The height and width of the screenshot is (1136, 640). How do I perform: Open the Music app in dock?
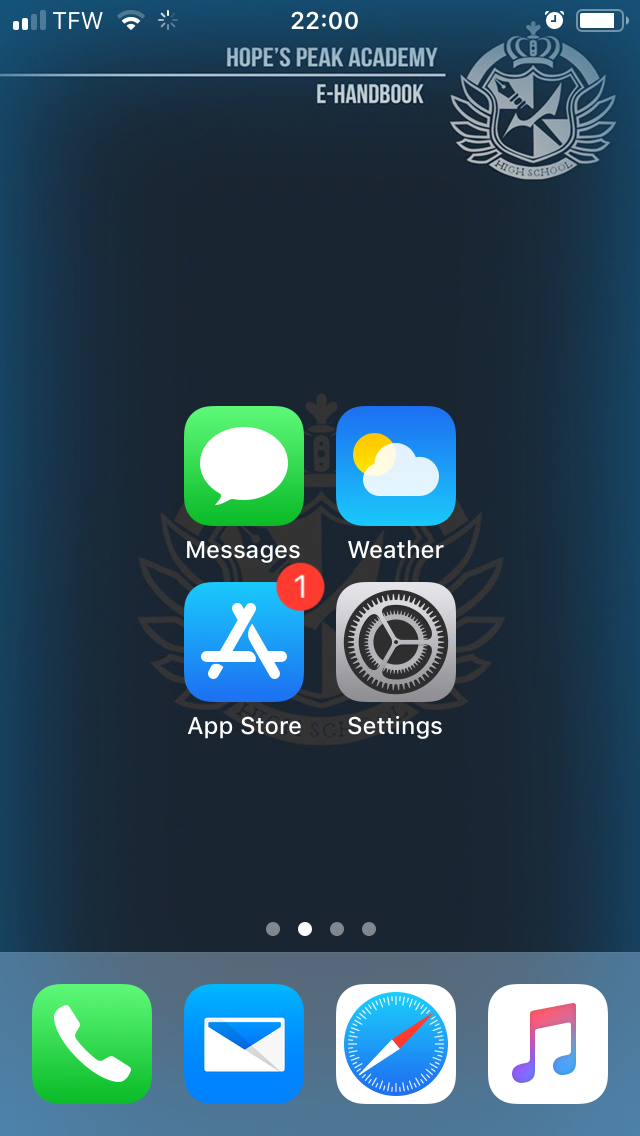548,1043
